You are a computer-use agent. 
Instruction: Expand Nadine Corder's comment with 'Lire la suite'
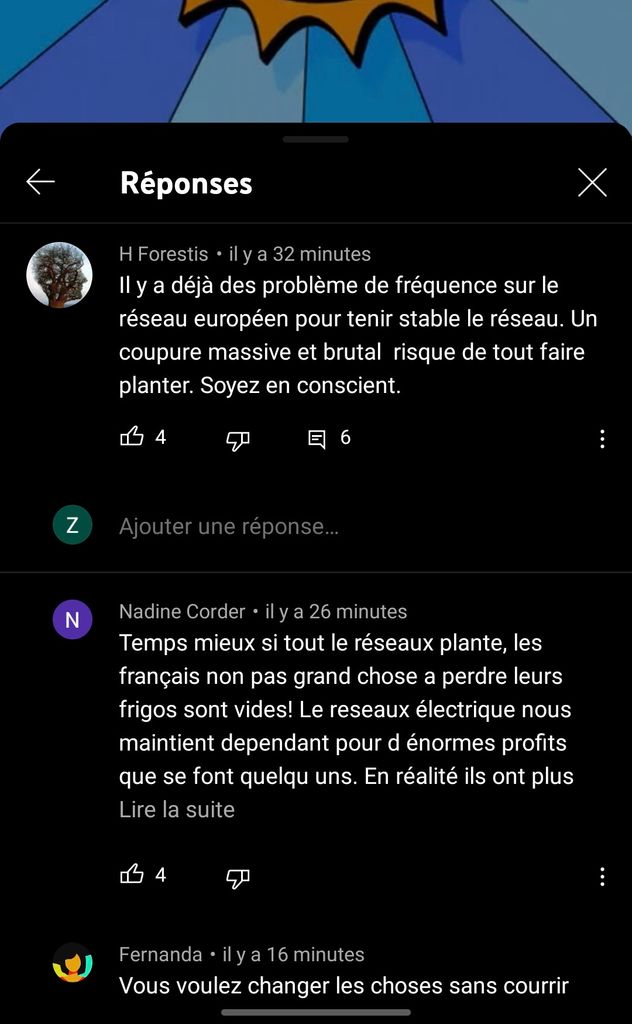tap(177, 810)
